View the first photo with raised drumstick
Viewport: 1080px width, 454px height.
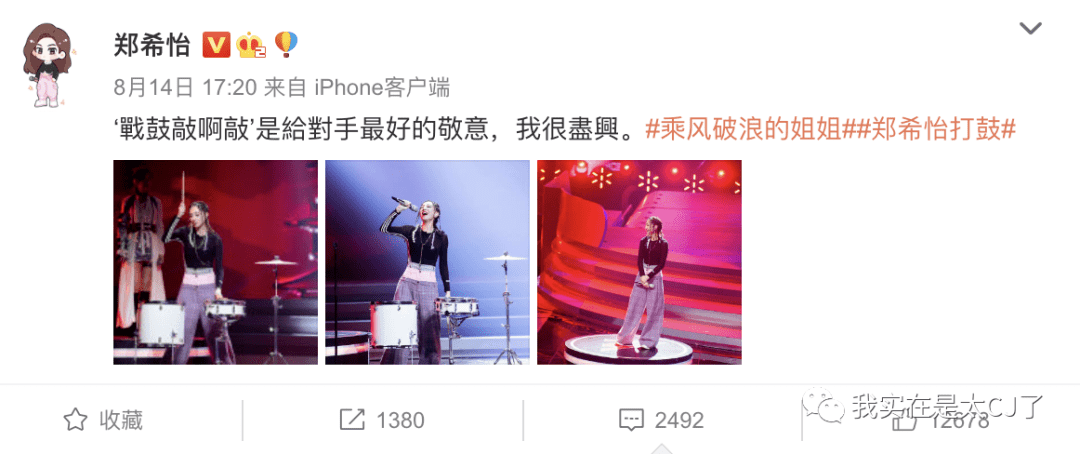[215, 262]
